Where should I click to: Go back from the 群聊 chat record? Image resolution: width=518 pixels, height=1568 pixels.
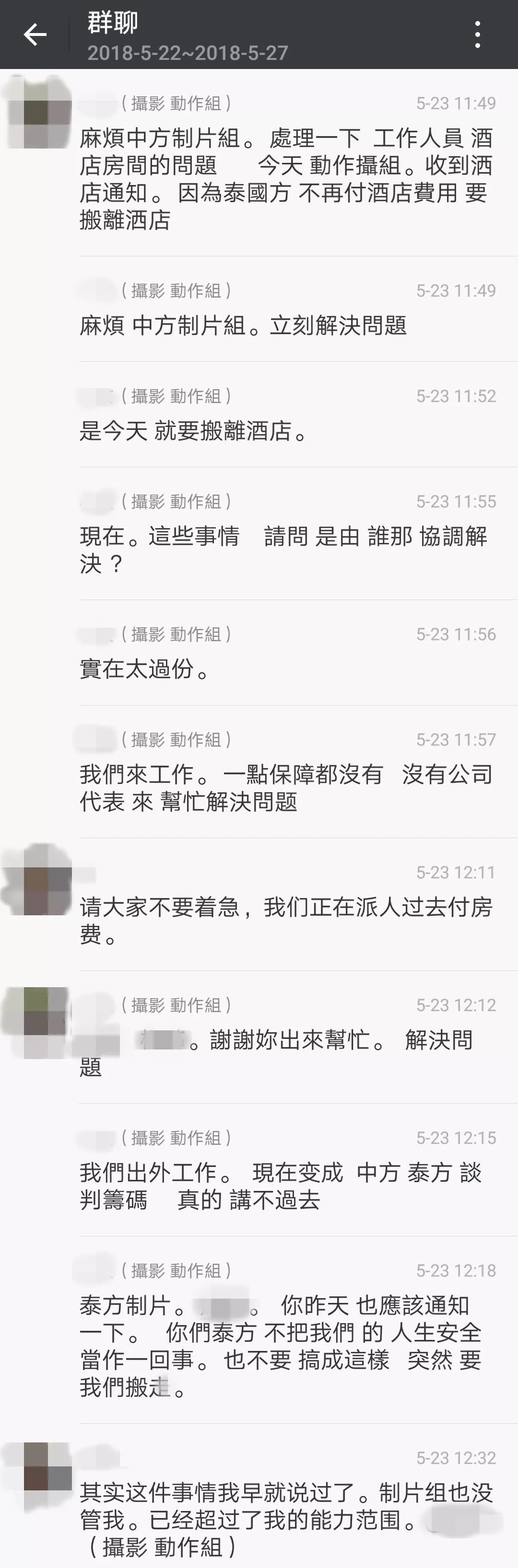[35, 35]
